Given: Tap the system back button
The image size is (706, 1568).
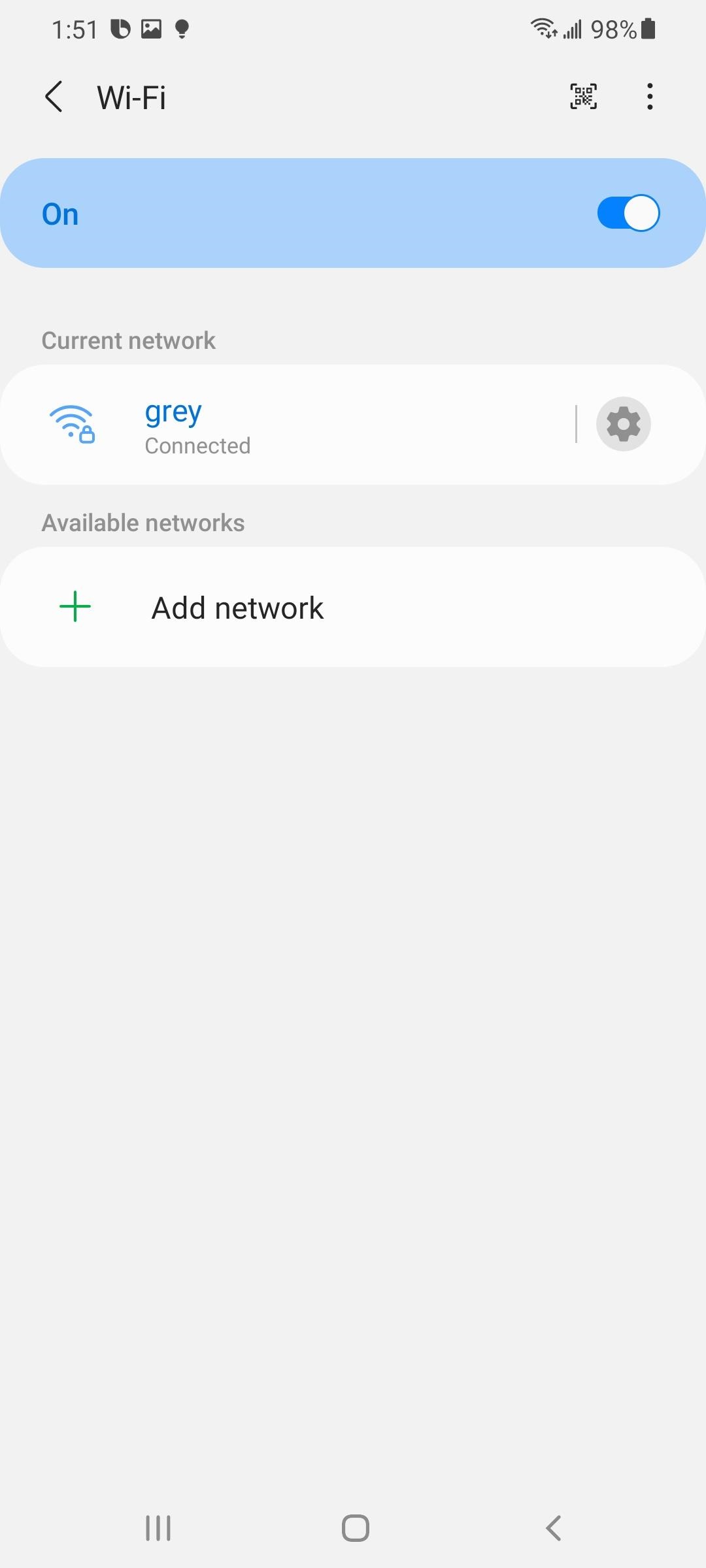Looking at the screenshot, I should 553,1528.
